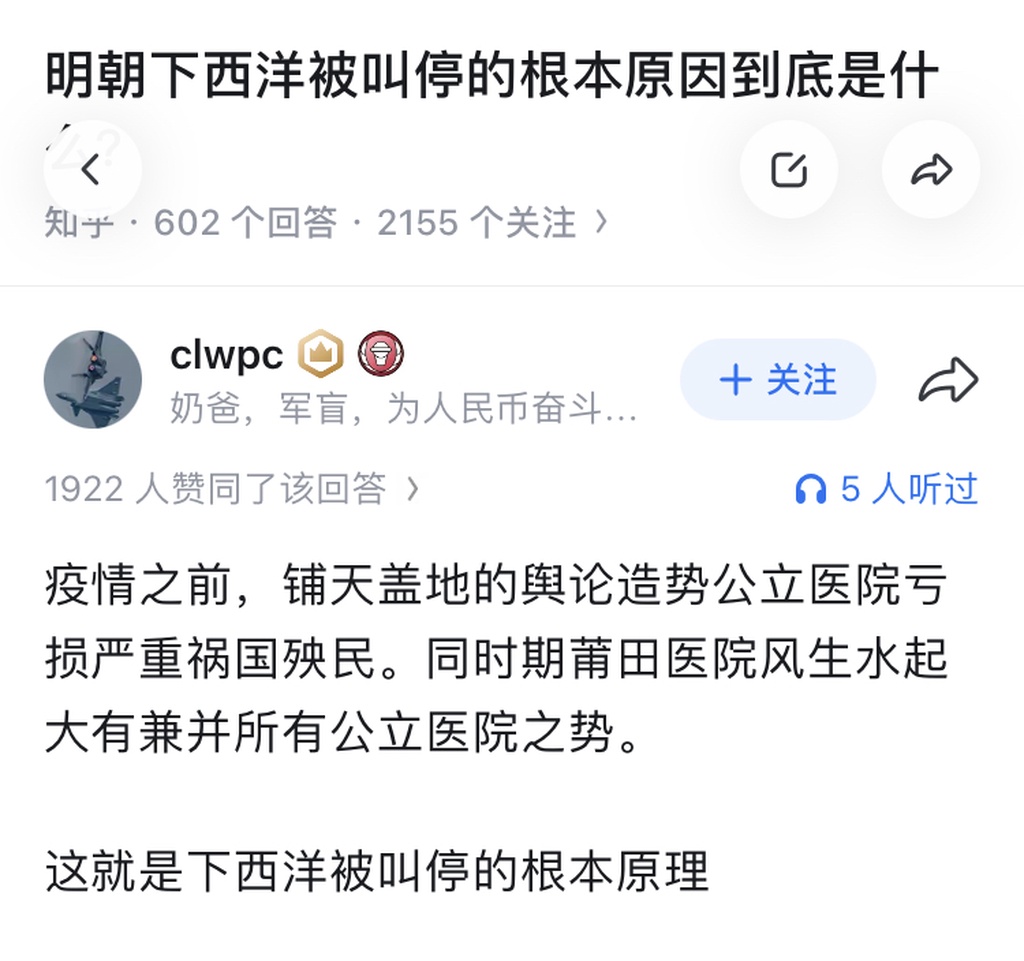The image size is (1024, 961).
Task: Follow clwpc with the 关注 button
Action: [778, 379]
